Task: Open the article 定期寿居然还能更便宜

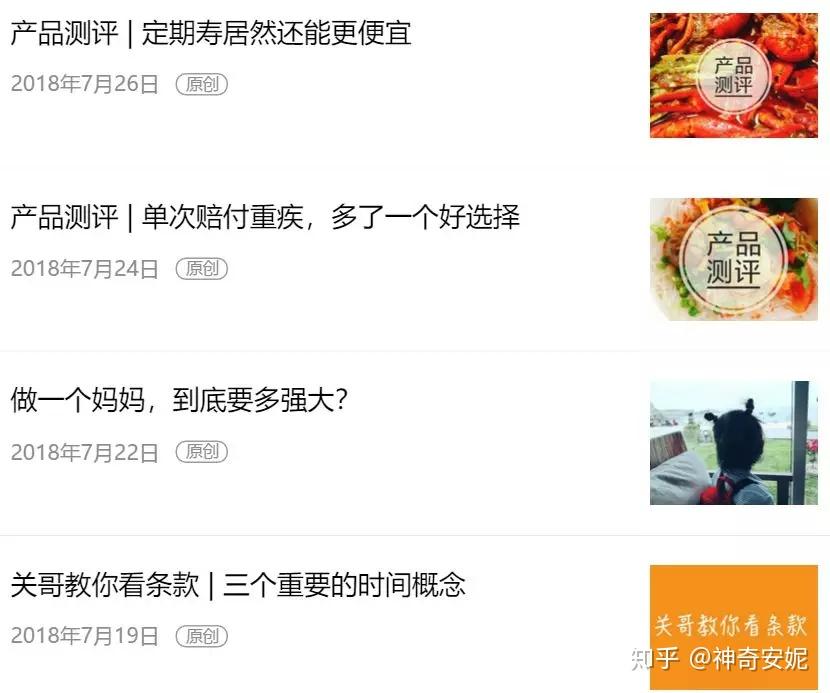Action: point(211,34)
